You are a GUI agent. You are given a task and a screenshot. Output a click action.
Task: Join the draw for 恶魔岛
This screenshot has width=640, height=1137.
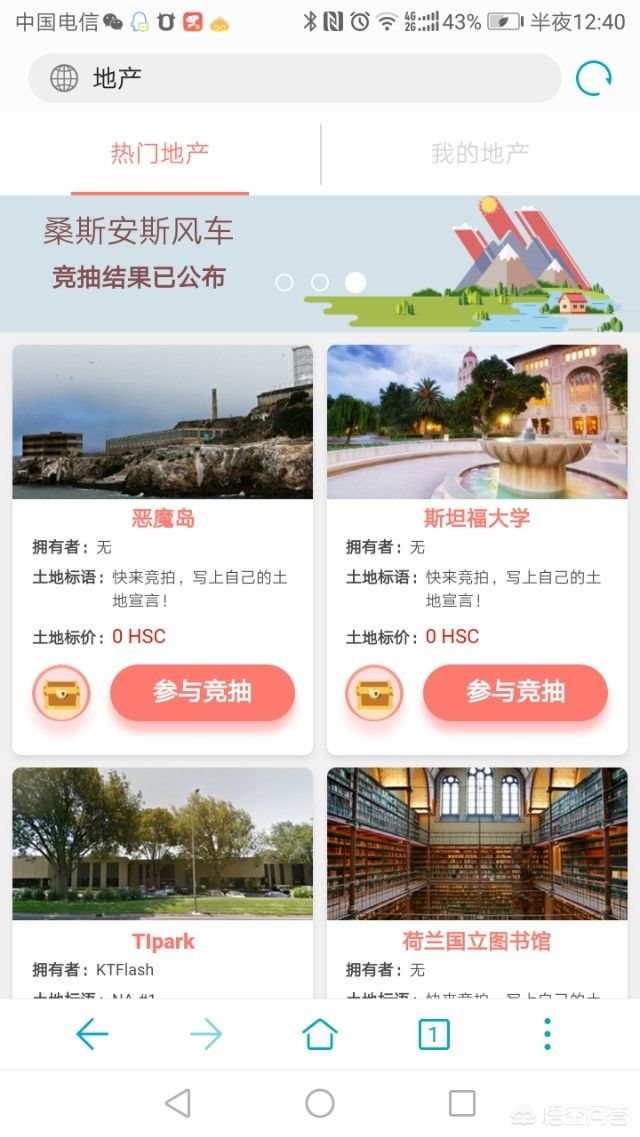click(x=202, y=692)
